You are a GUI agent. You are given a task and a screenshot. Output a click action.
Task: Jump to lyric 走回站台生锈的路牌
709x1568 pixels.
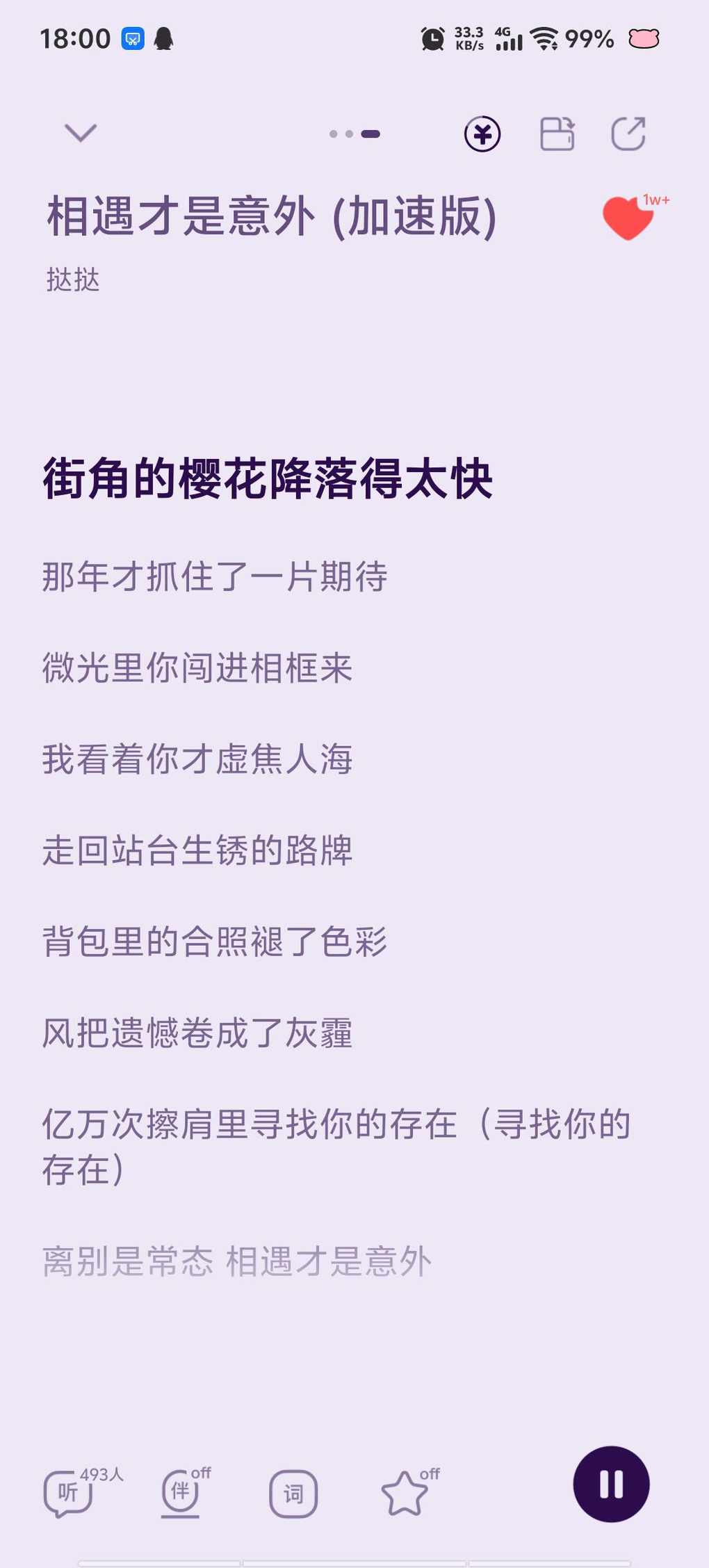pos(197,850)
